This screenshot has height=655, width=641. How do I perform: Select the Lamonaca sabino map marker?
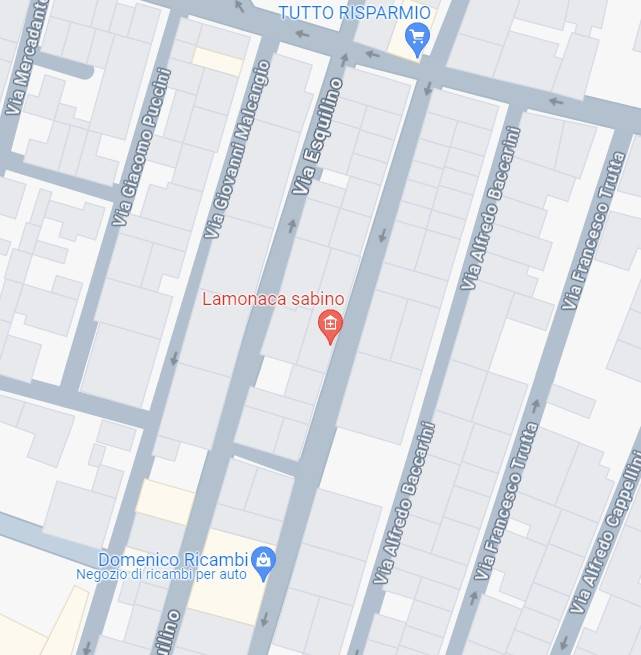point(330,325)
